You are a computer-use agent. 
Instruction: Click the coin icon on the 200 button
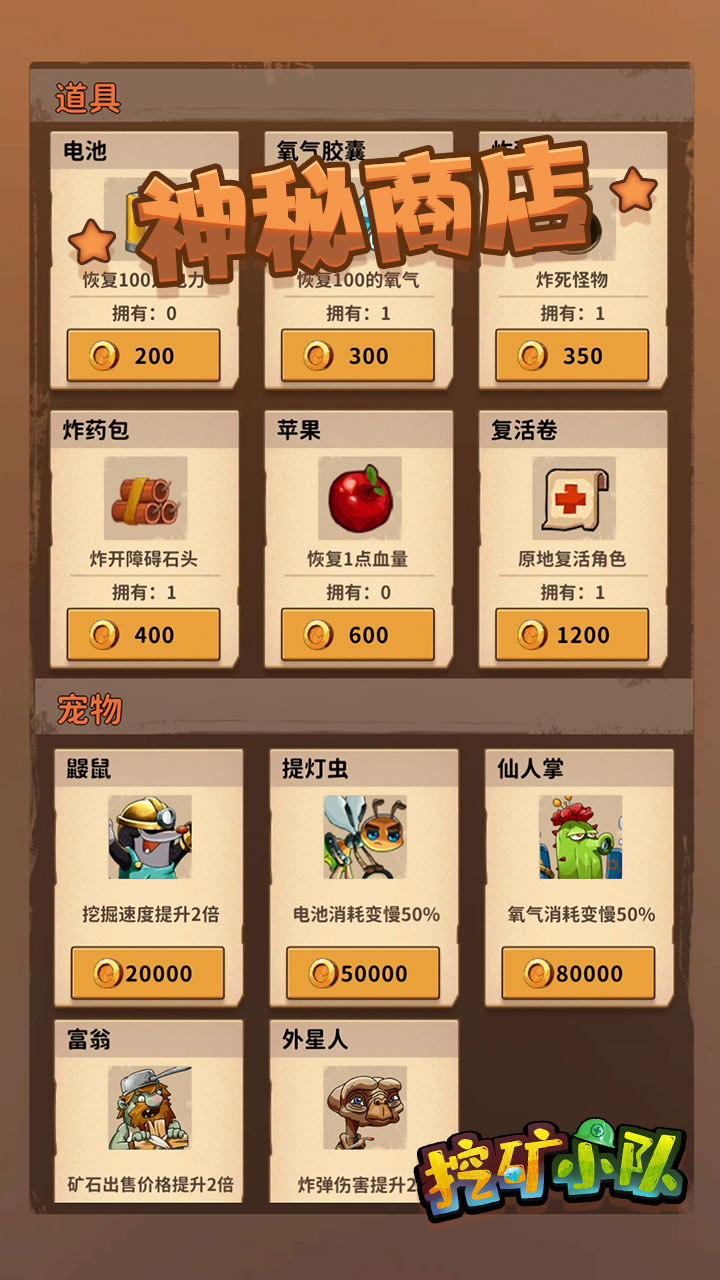pos(105,355)
